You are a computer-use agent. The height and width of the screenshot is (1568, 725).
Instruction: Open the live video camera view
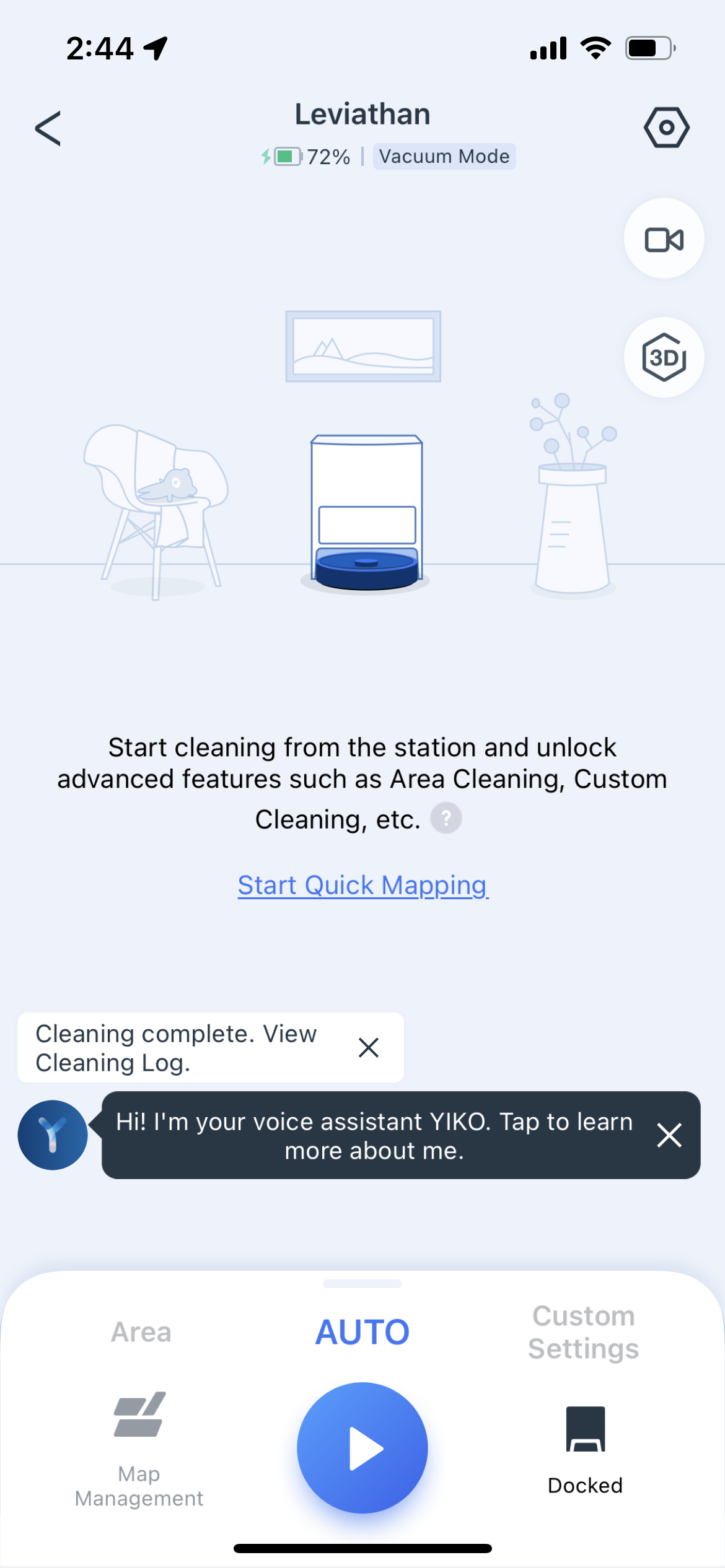(664, 239)
